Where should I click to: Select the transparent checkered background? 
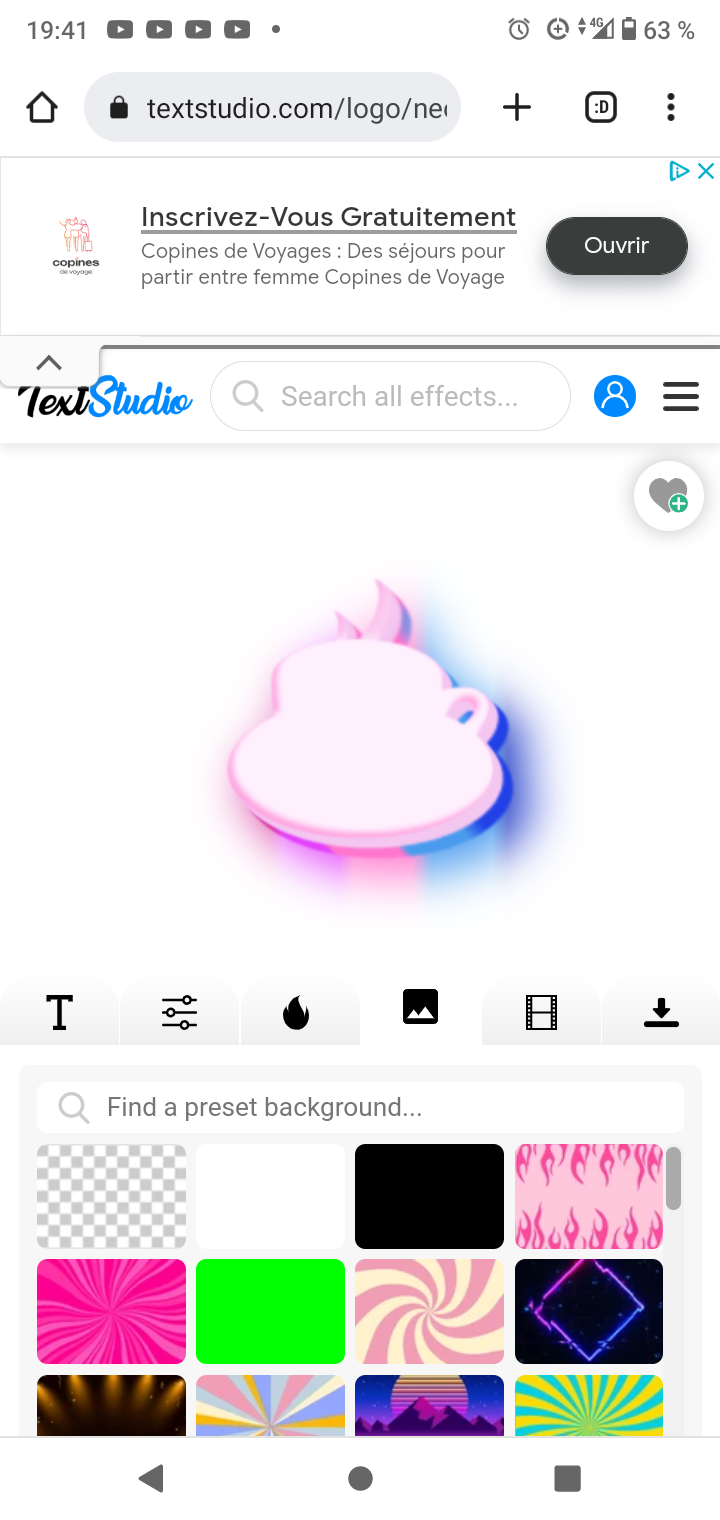[111, 1196]
